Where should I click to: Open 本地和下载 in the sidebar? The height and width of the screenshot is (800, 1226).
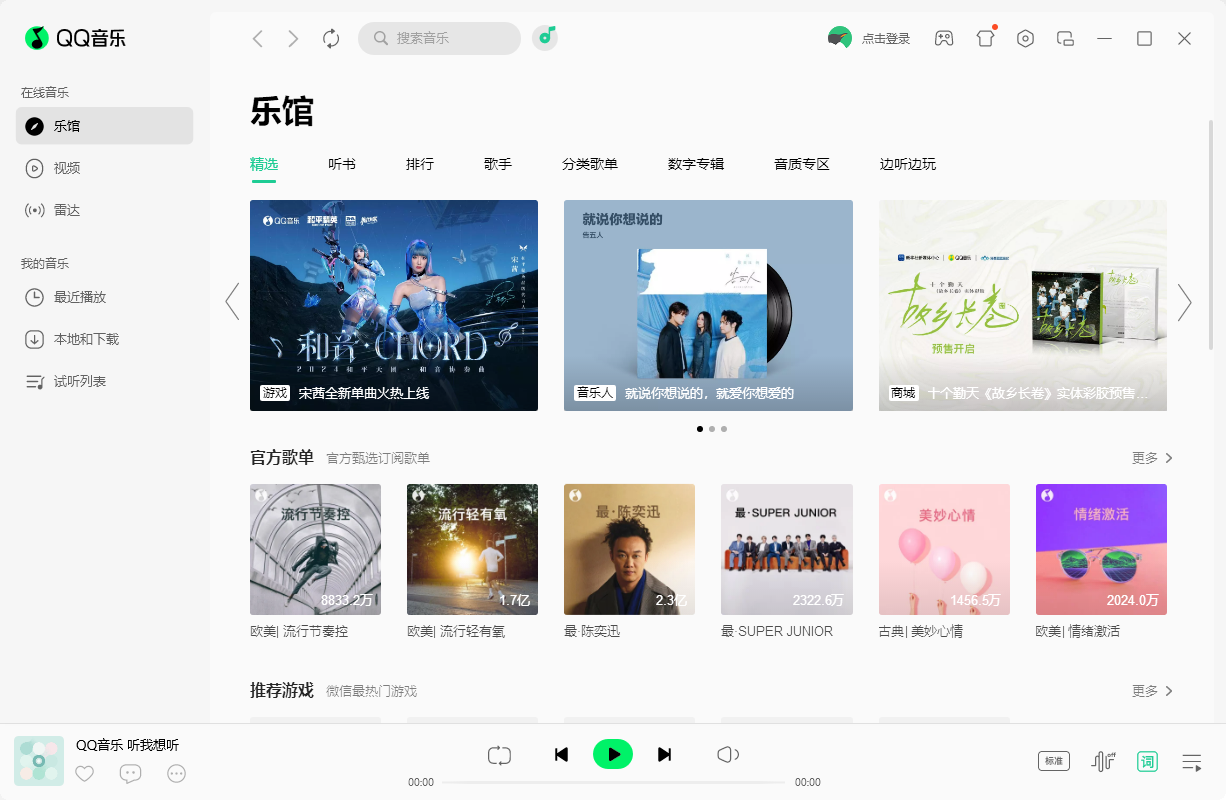pyautogui.click(x=86, y=339)
